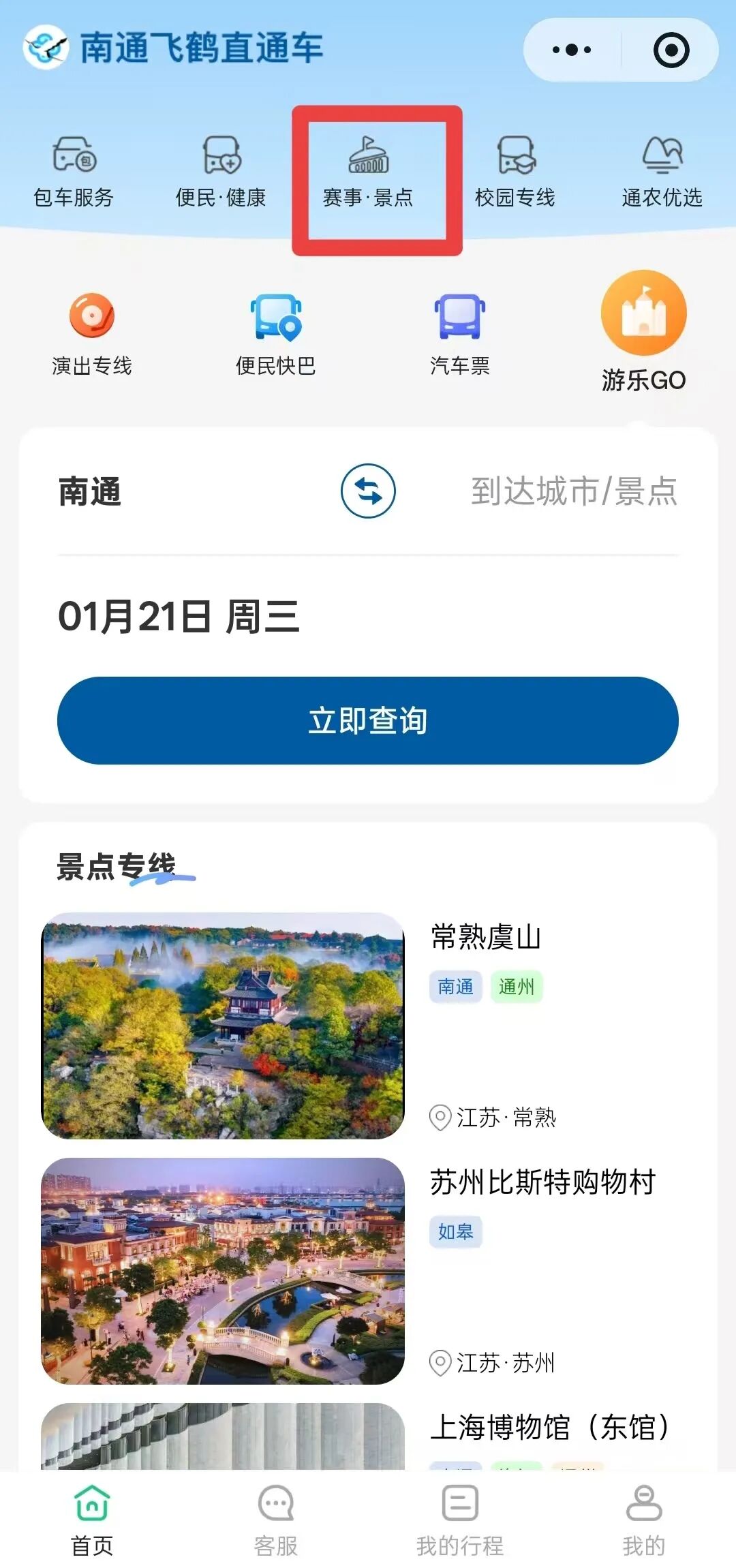The width and height of the screenshot is (736, 1568).
Task: Tap the swap departure and arrival arrows icon
Action: 369,492
